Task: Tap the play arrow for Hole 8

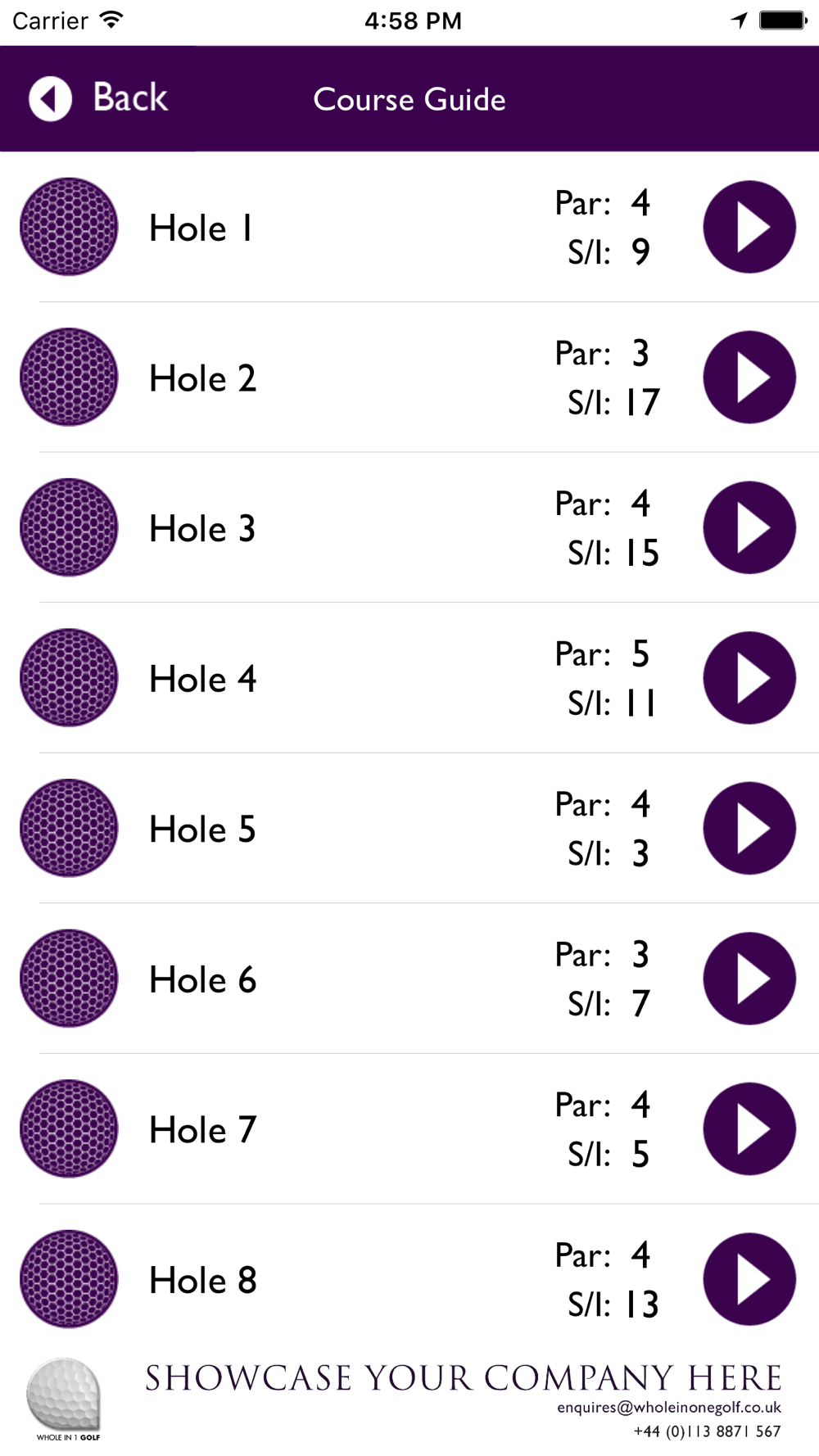Action: tap(749, 1279)
